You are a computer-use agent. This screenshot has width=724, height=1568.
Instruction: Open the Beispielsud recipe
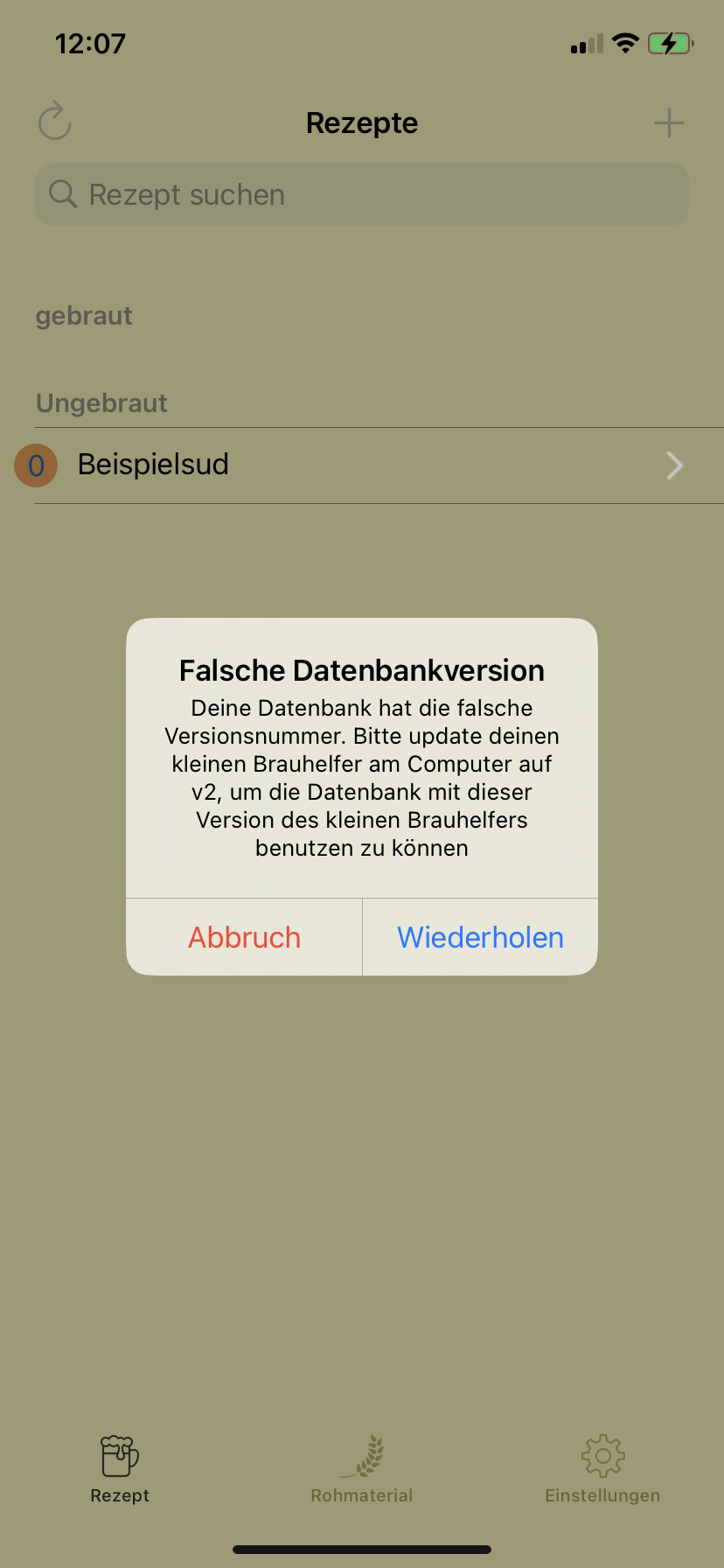362,465
